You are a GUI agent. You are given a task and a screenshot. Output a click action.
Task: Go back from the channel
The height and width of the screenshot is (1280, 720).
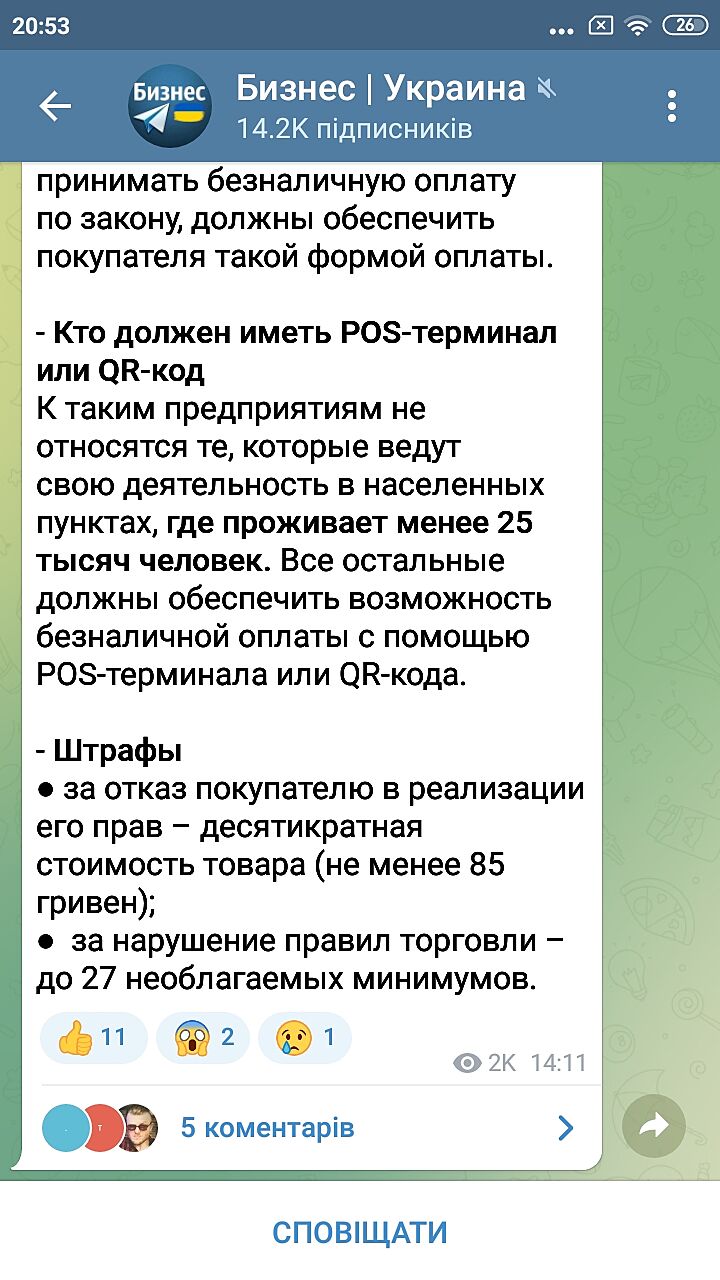(55, 106)
